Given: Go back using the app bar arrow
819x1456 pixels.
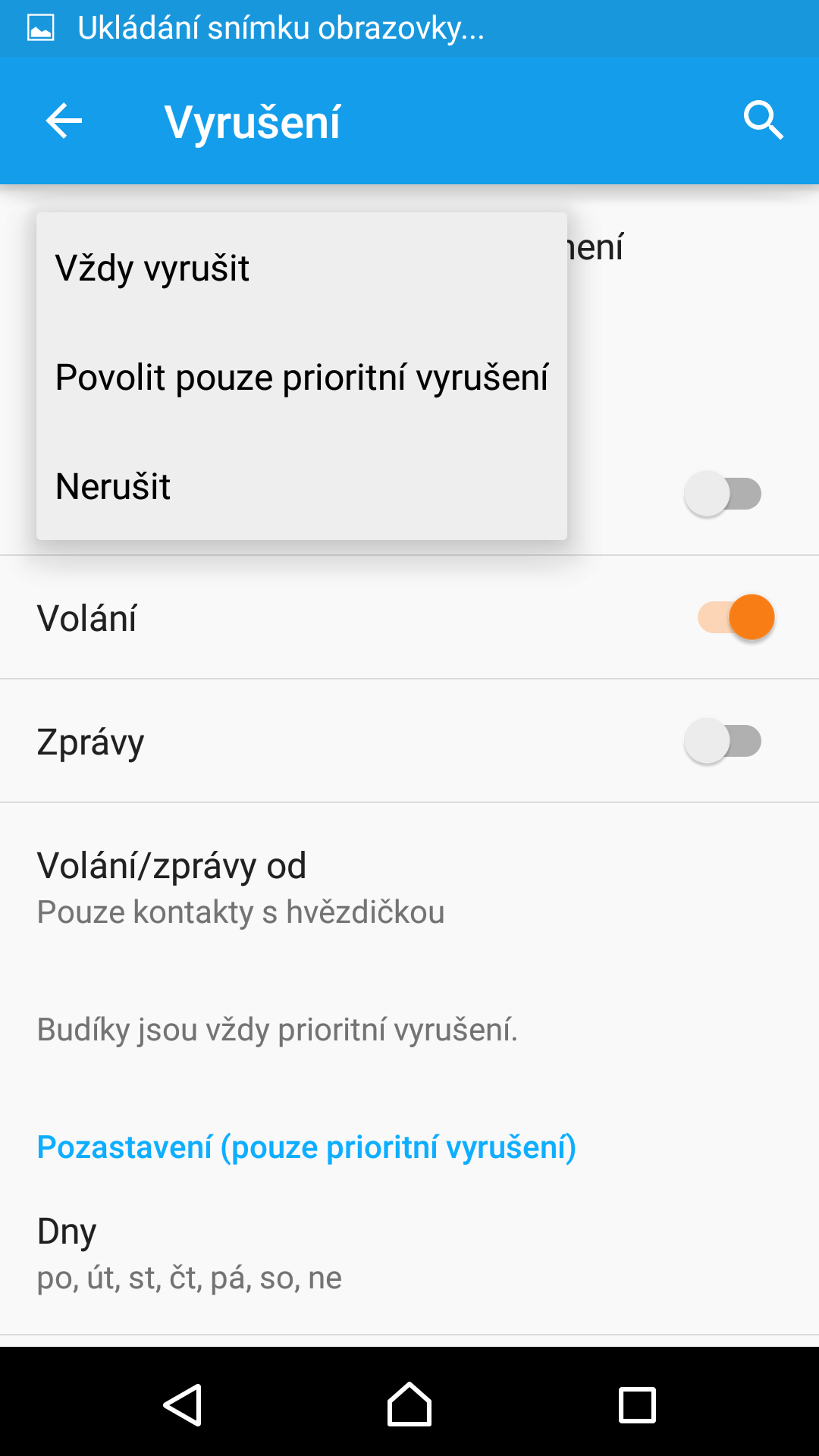Looking at the screenshot, I should 64,121.
